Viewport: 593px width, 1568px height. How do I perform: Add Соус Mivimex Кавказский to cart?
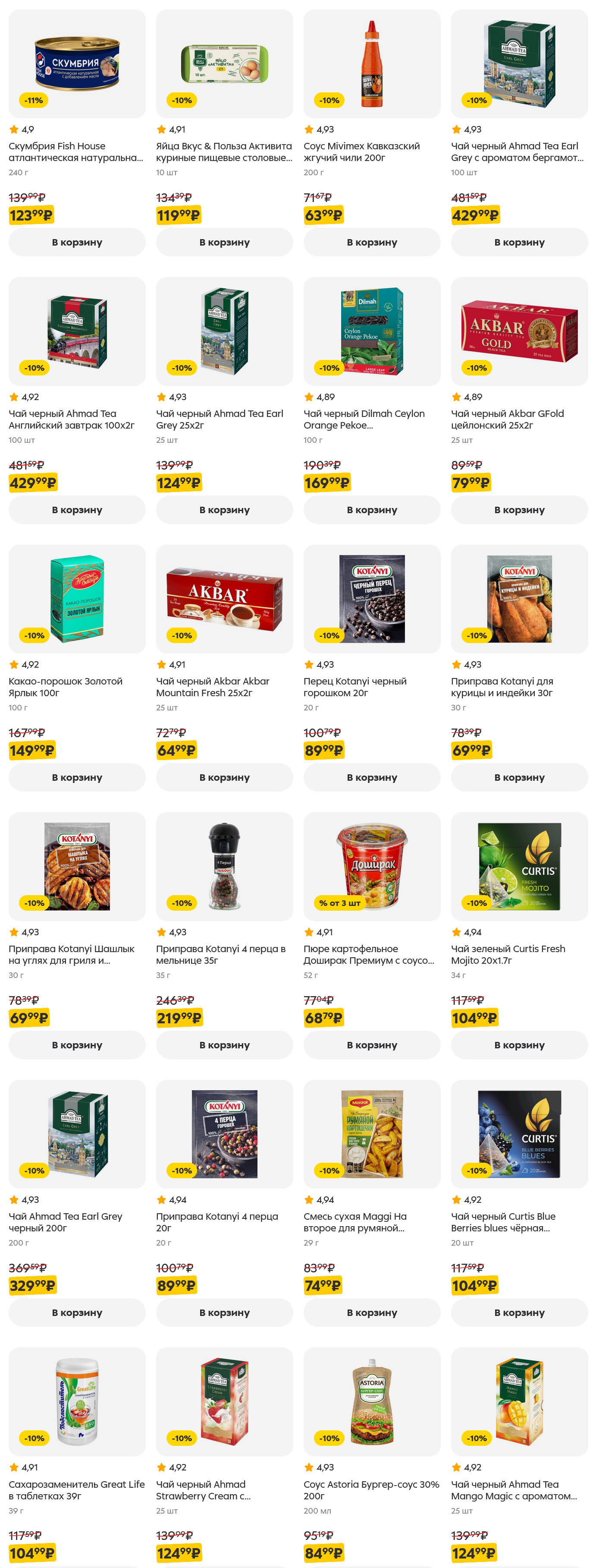[372, 242]
